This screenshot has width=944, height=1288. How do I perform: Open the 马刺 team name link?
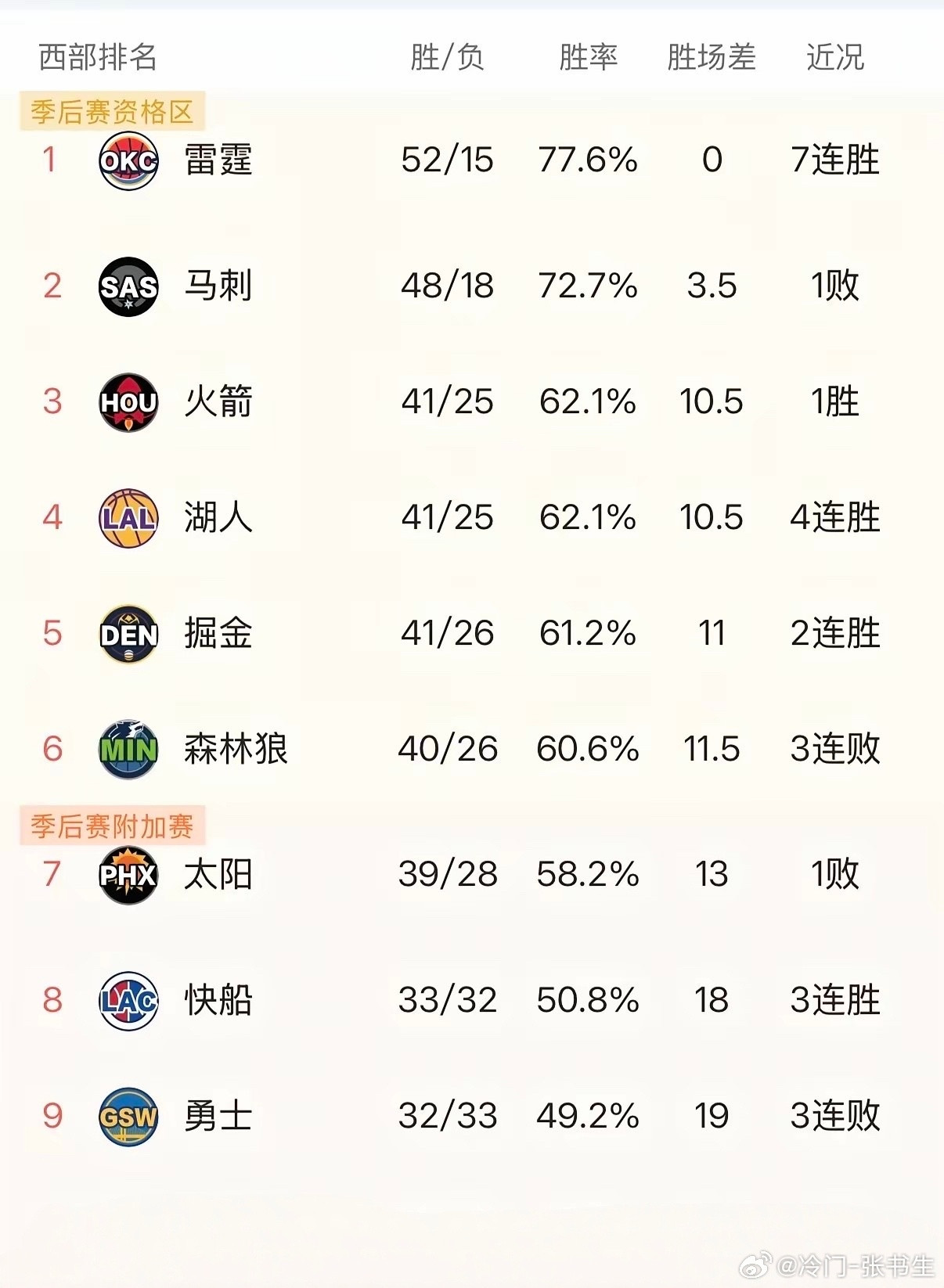point(219,286)
